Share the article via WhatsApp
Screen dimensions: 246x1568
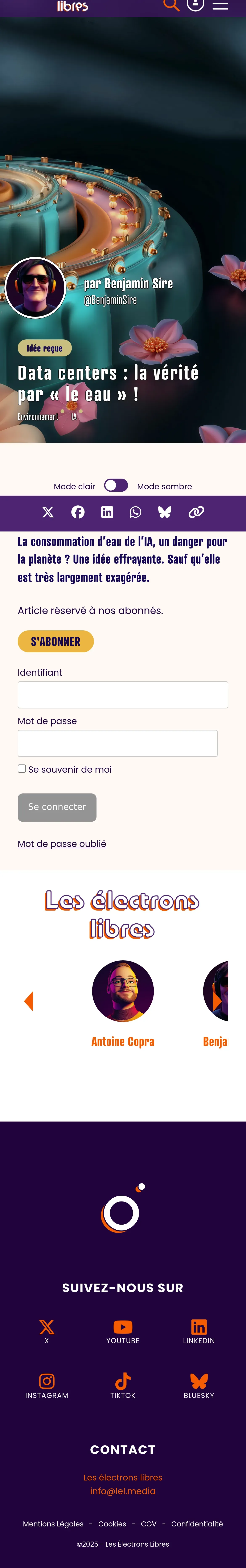[x=136, y=512]
